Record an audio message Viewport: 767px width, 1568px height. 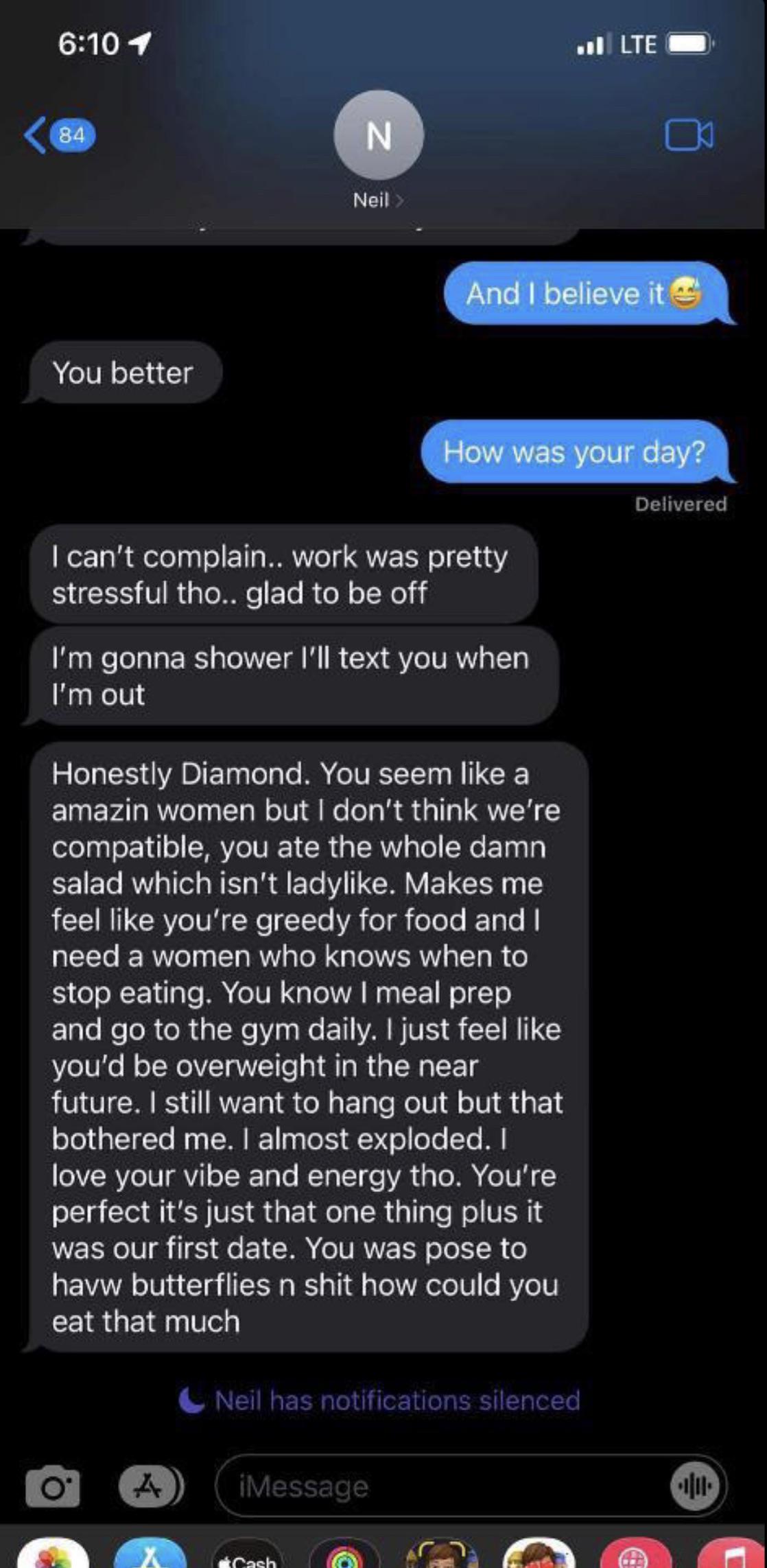(694, 1486)
